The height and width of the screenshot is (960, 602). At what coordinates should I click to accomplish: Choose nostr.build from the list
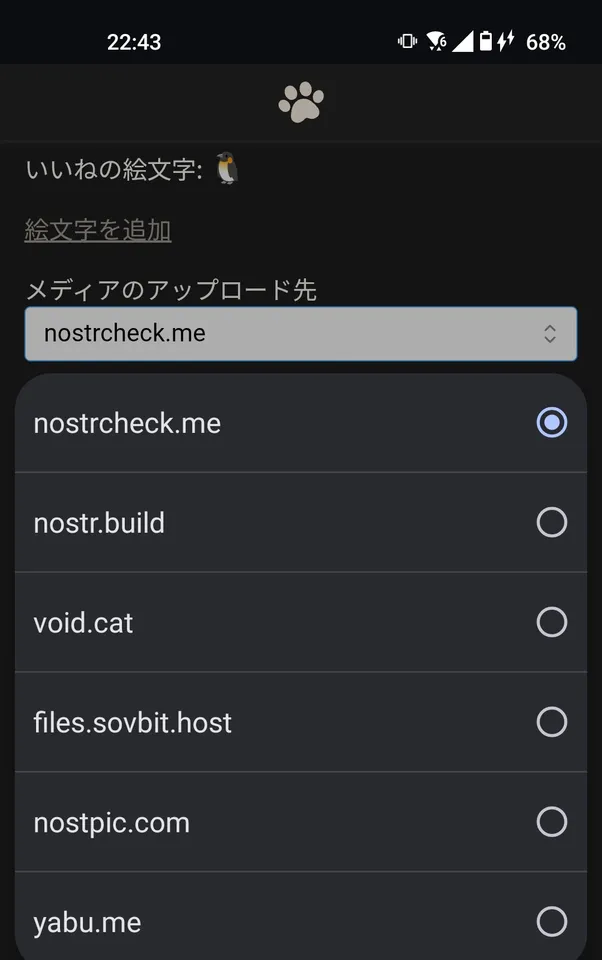[300, 522]
